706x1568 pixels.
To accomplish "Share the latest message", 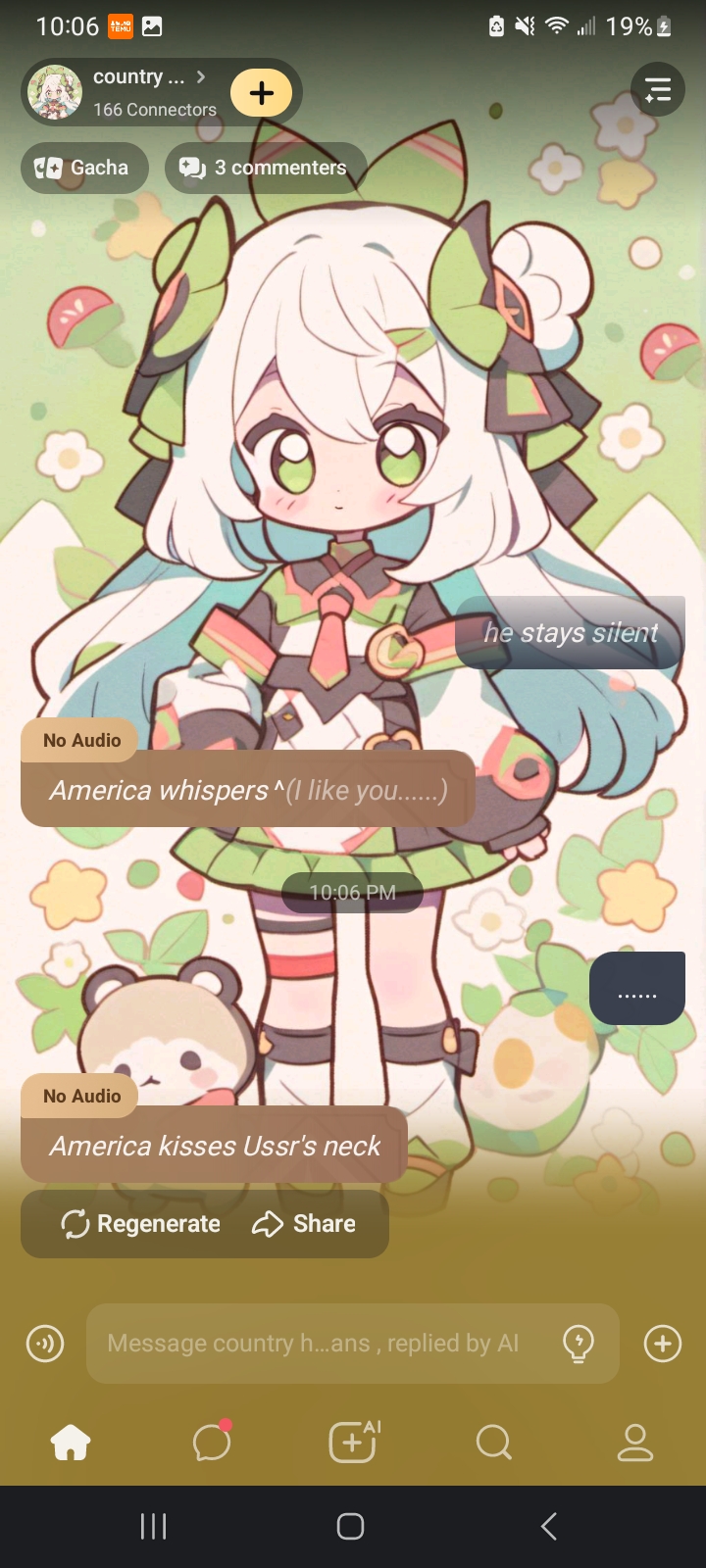I will (x=304, y=1224).
